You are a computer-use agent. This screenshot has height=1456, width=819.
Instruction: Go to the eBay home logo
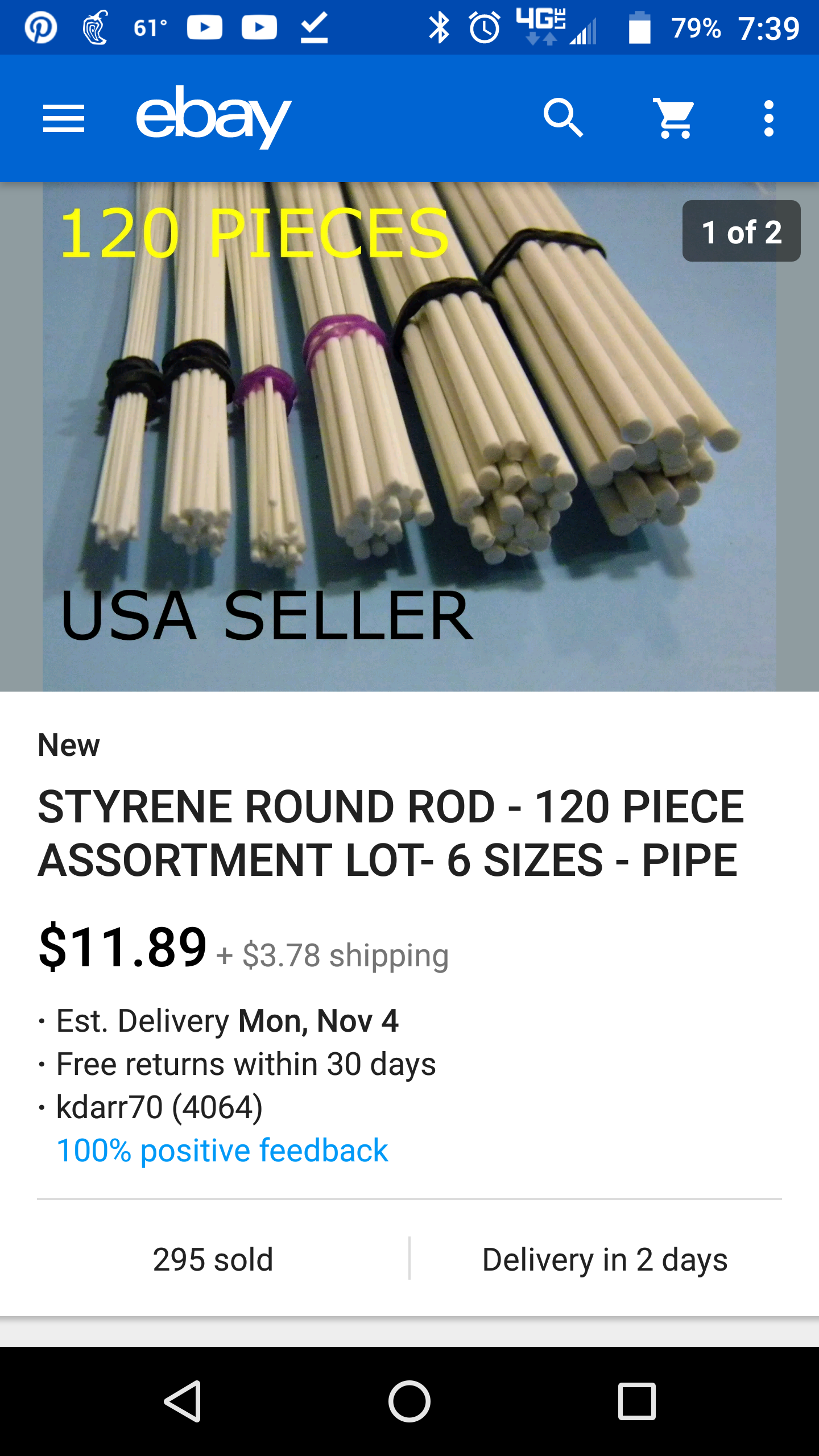point(214,117)
